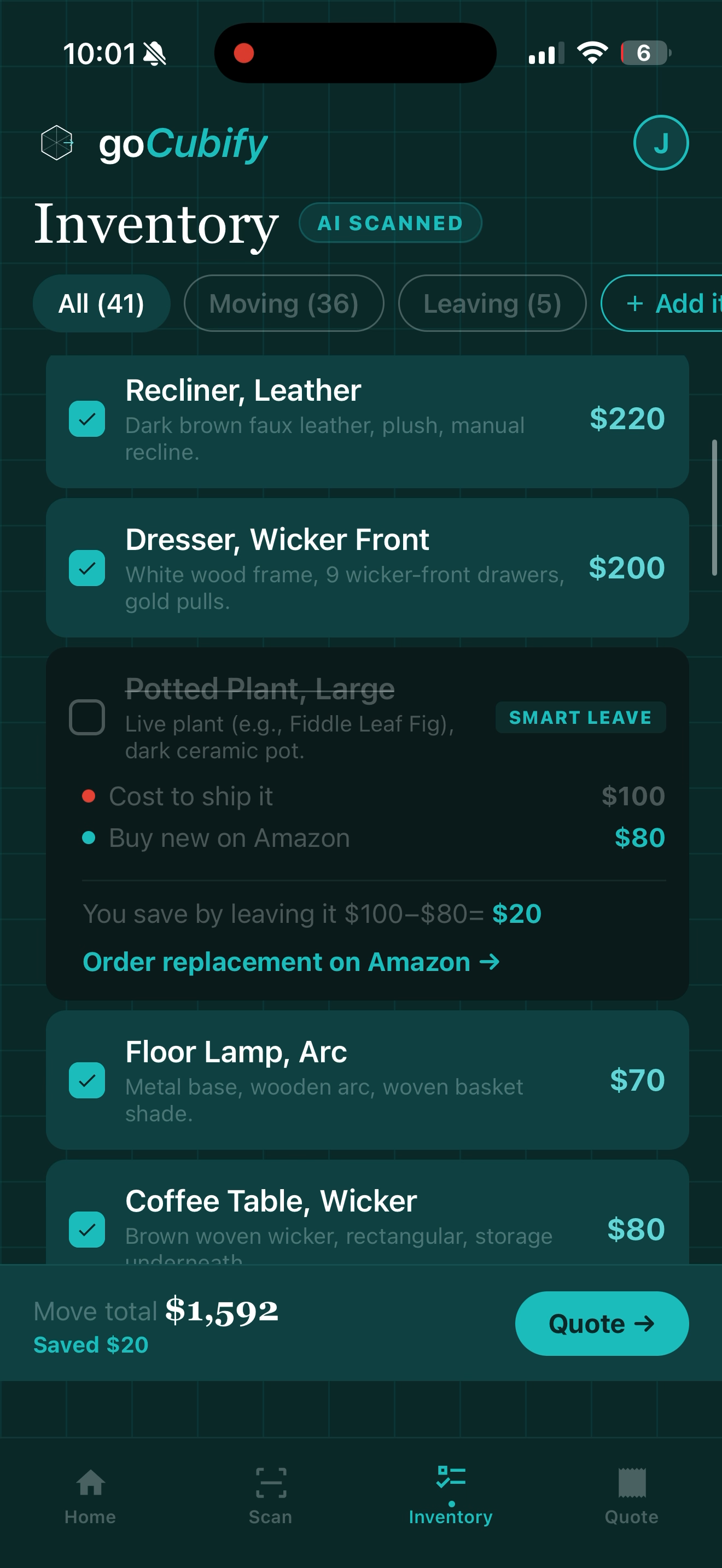Tap the Wi-Fi icon in the status bar
This screenshot has height=1568, width=722.
click(x=591, y=53)
